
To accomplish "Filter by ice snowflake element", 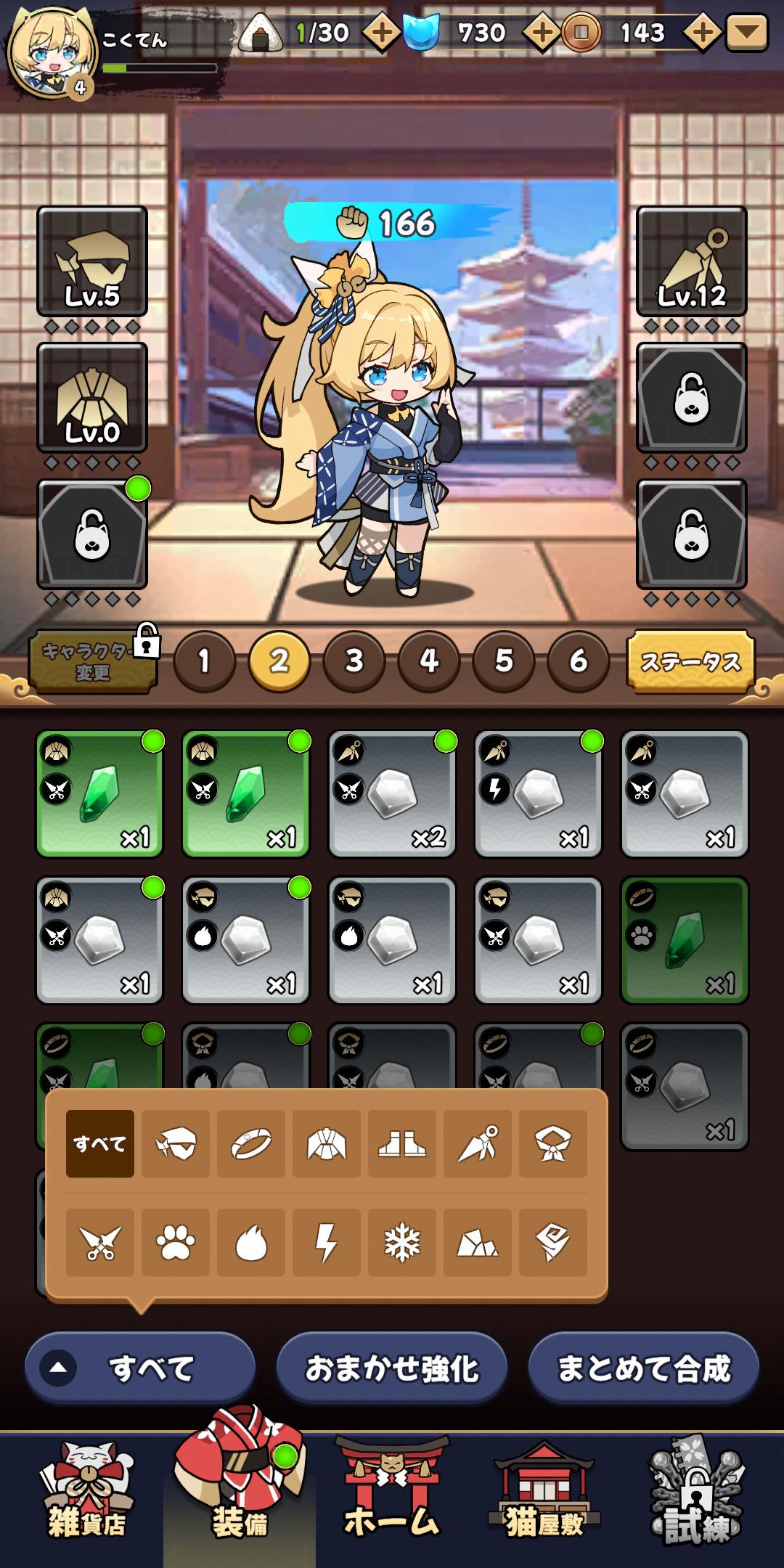I will pyautogui.click(x=402, y=1242).
